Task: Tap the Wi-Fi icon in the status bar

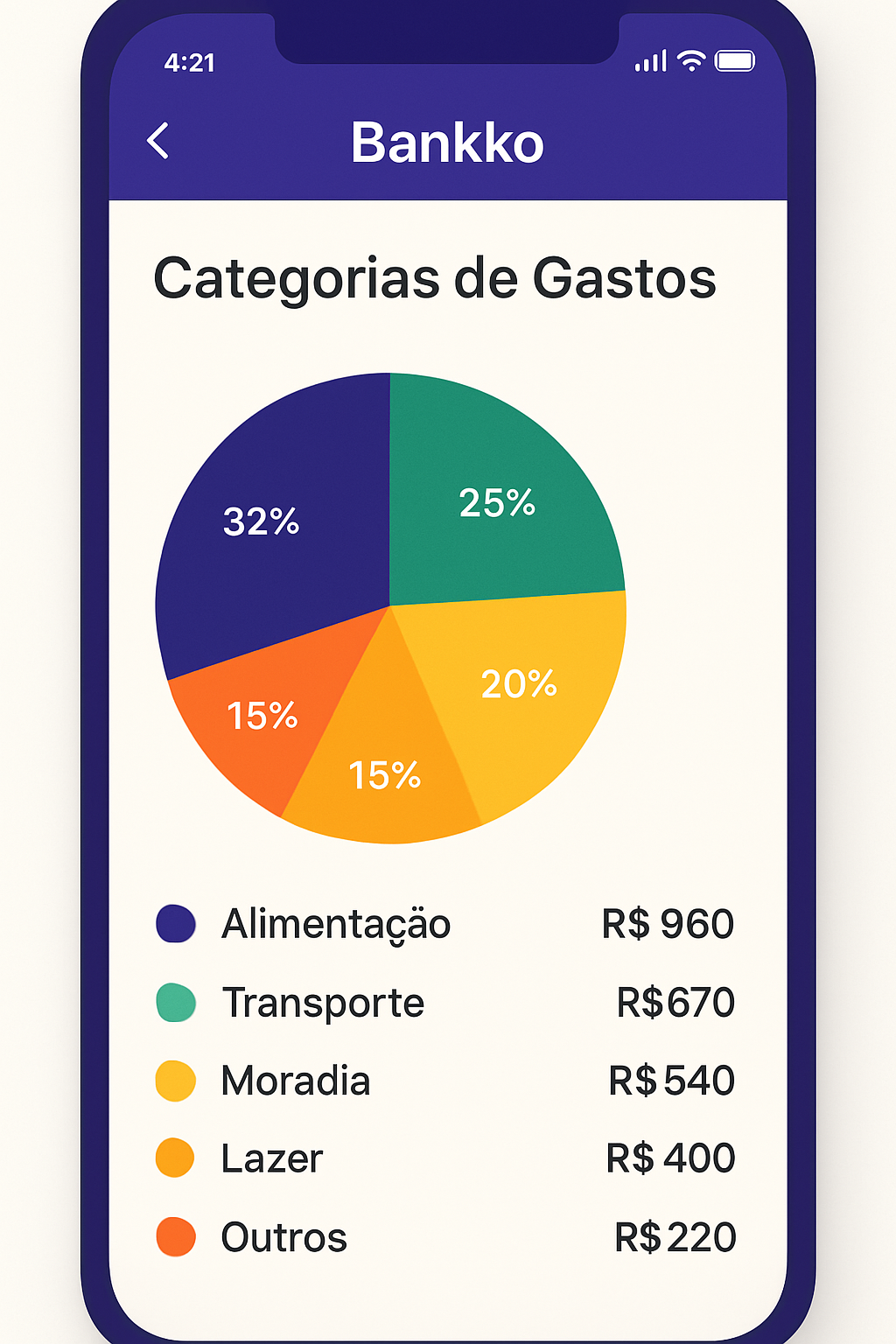Action: [690, 59]
